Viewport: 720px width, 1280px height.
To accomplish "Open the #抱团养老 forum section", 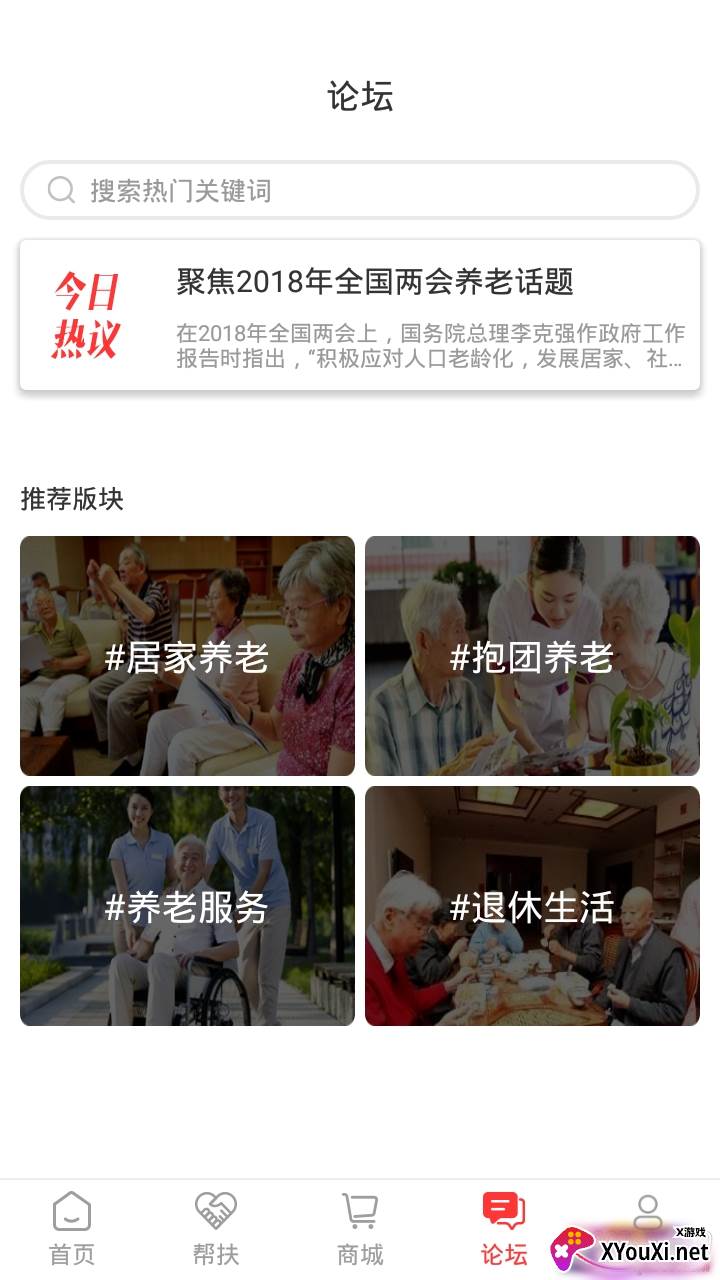I will click(532, 656).
